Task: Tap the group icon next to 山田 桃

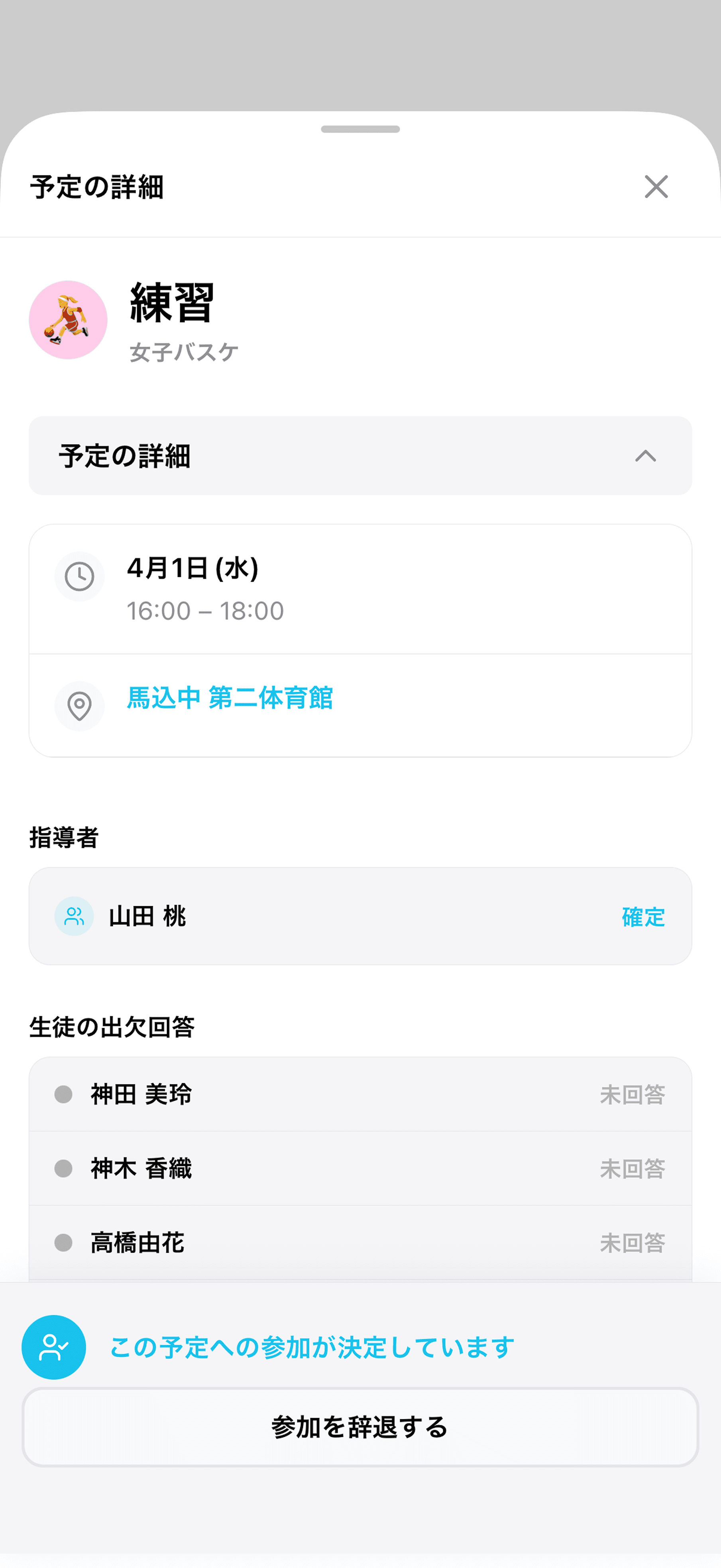Action: point(74,916)
